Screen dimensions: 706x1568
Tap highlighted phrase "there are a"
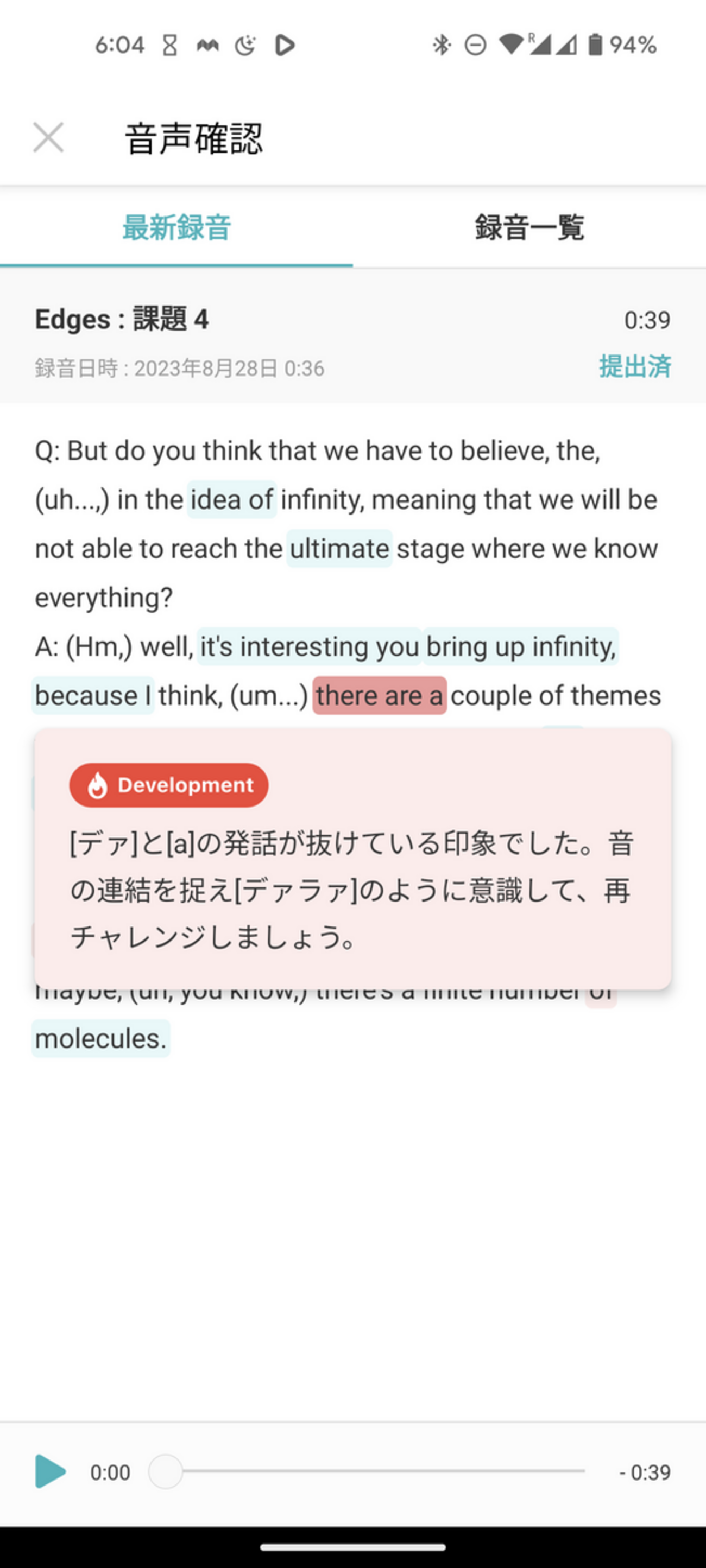[x=379, y=696]
